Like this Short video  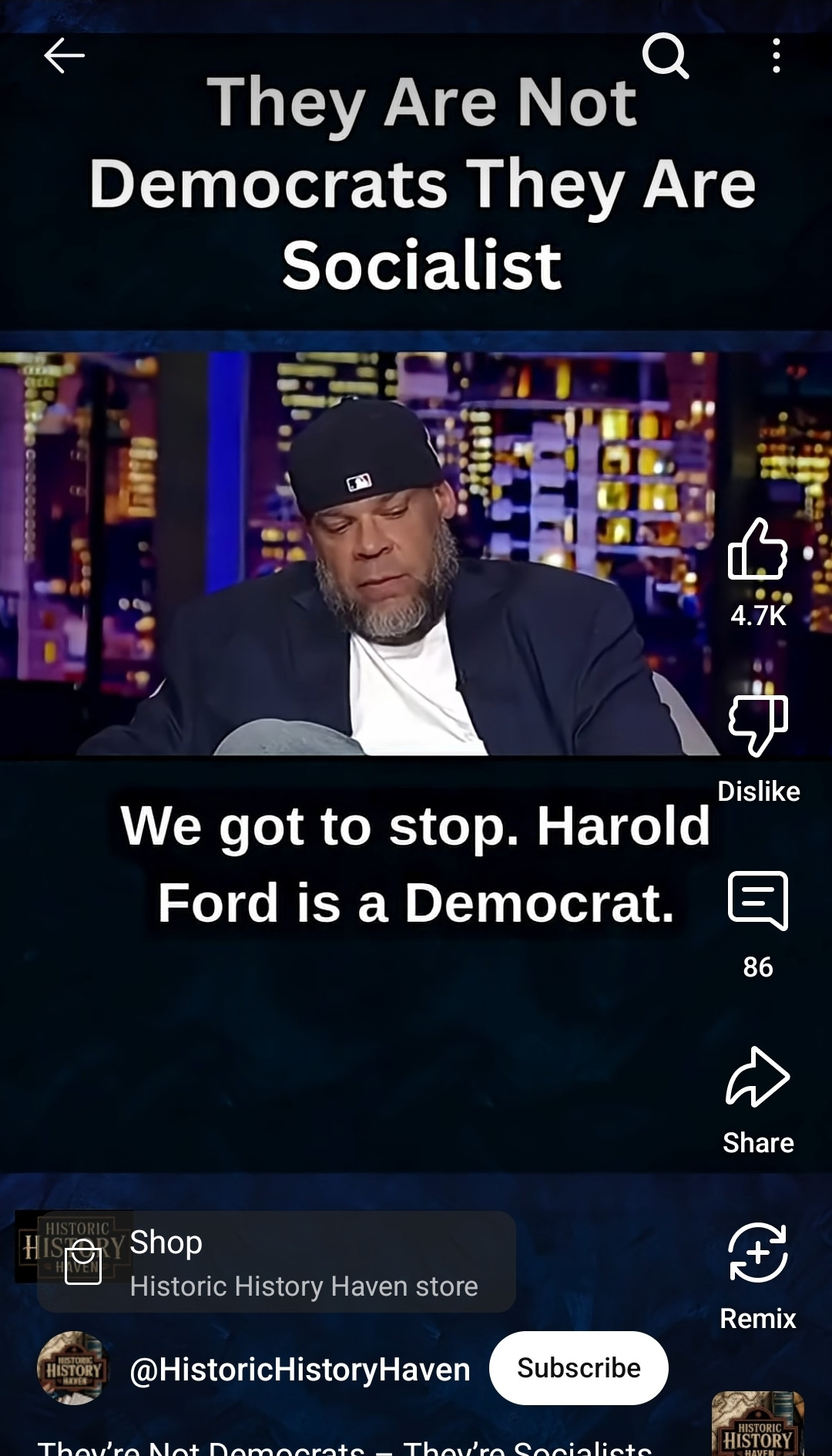point(758,550)
